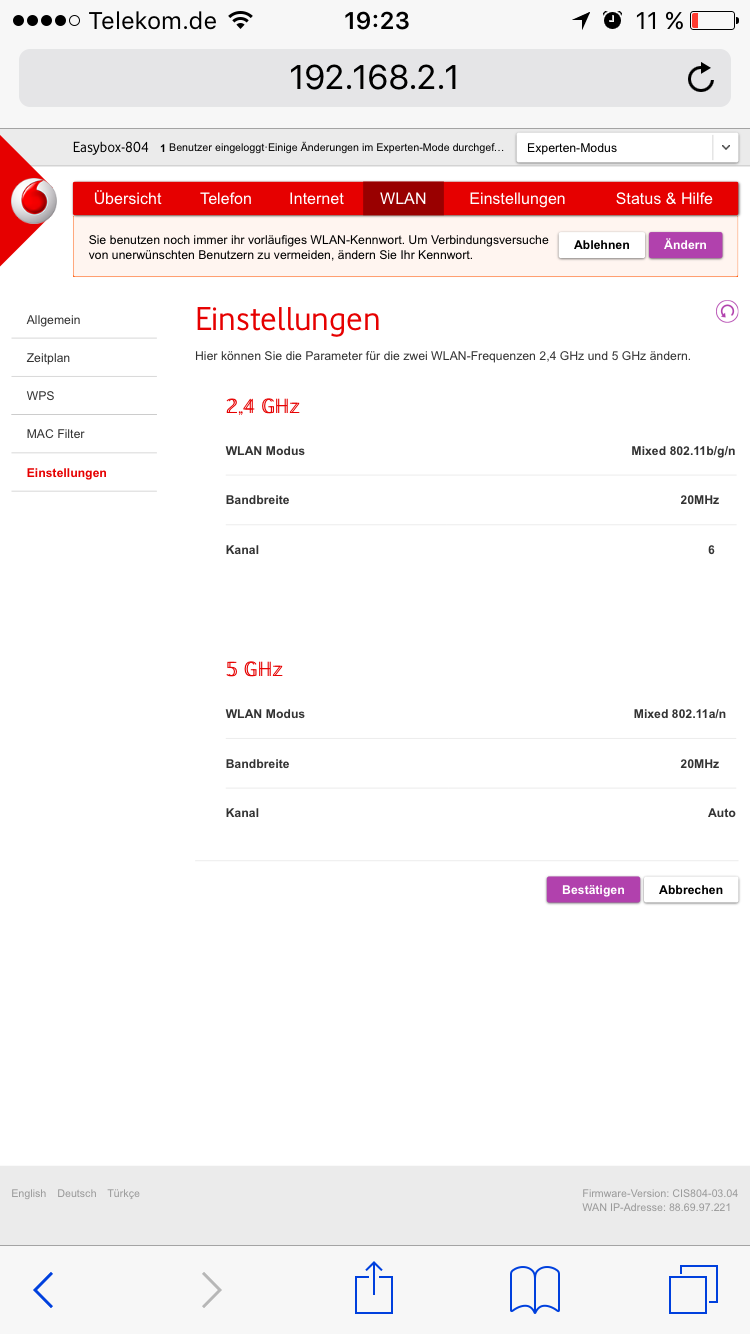This screenshot has height=1334, width=750.
Task: Select the WLAN tab
Action: (403, 198)
